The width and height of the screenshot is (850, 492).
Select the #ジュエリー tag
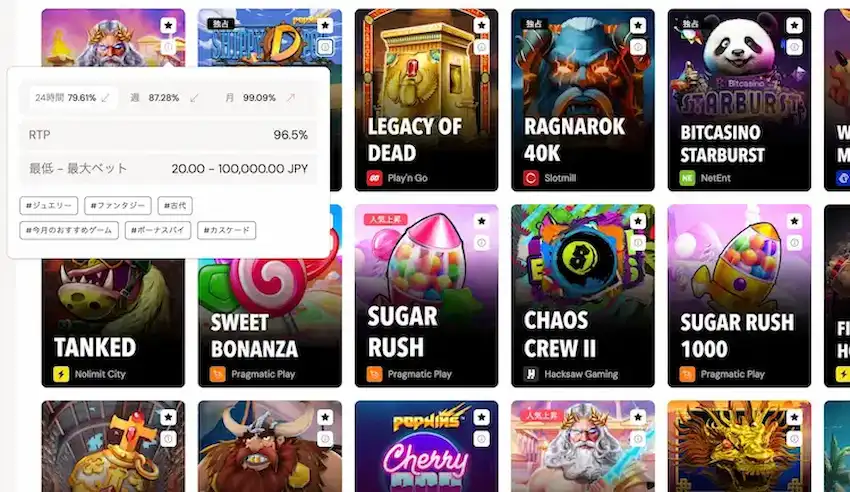[49, 206]
